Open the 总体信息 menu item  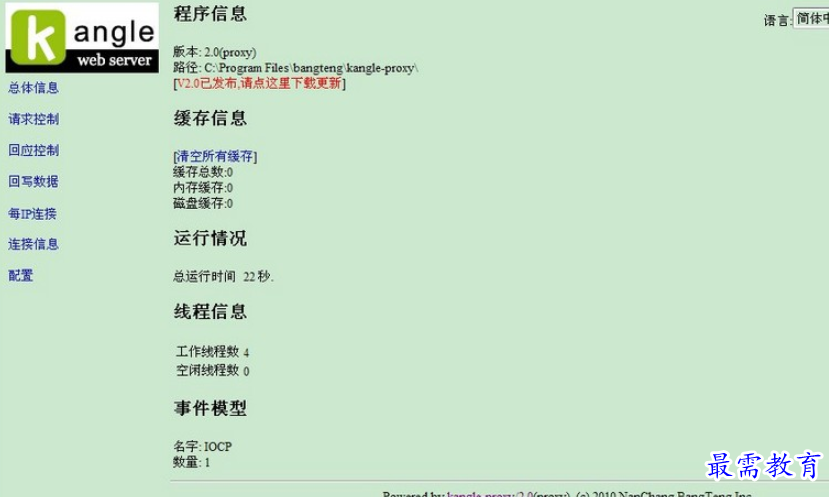pos(33,88)
